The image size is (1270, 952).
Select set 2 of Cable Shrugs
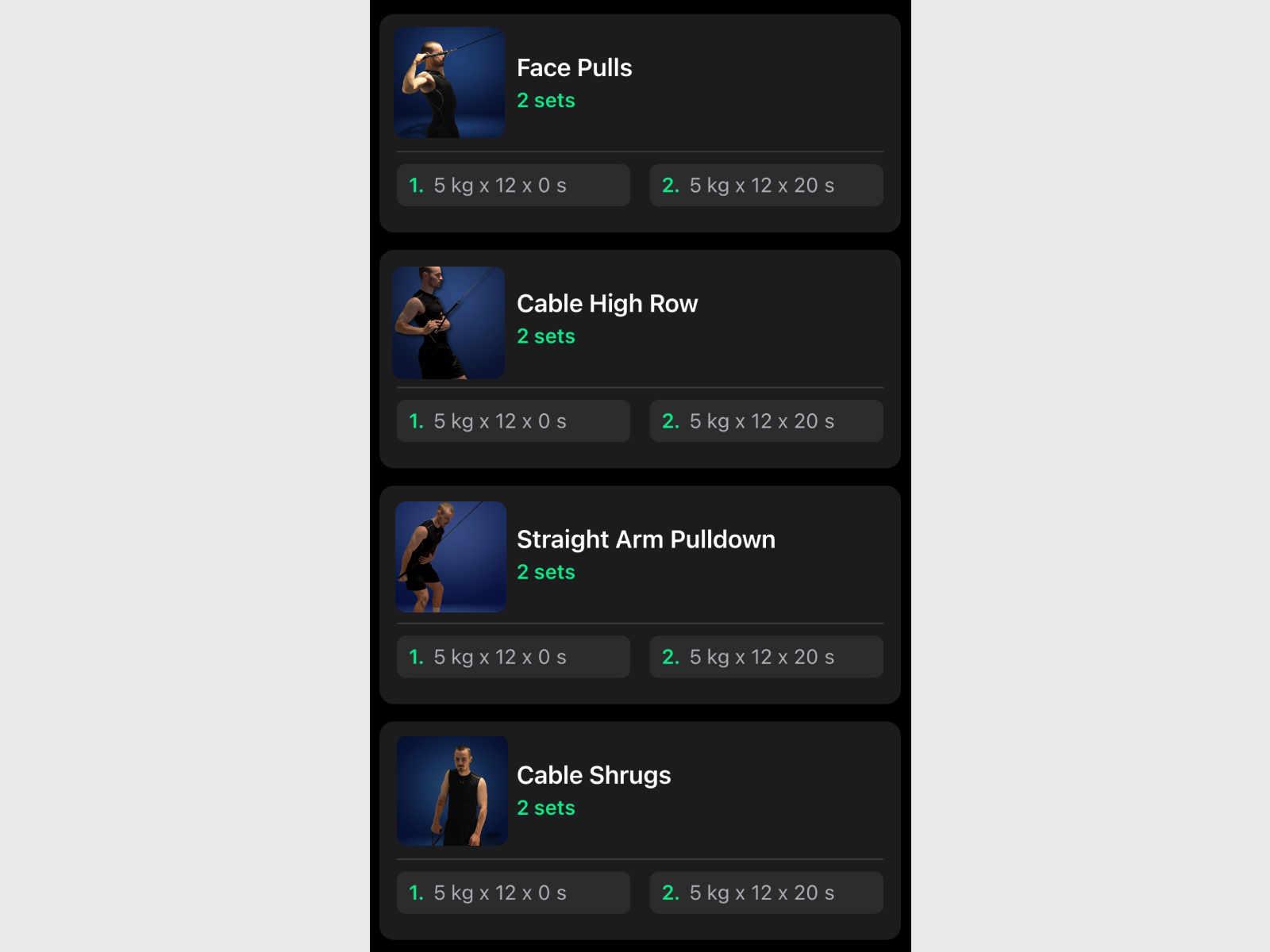tap(765, 892)
